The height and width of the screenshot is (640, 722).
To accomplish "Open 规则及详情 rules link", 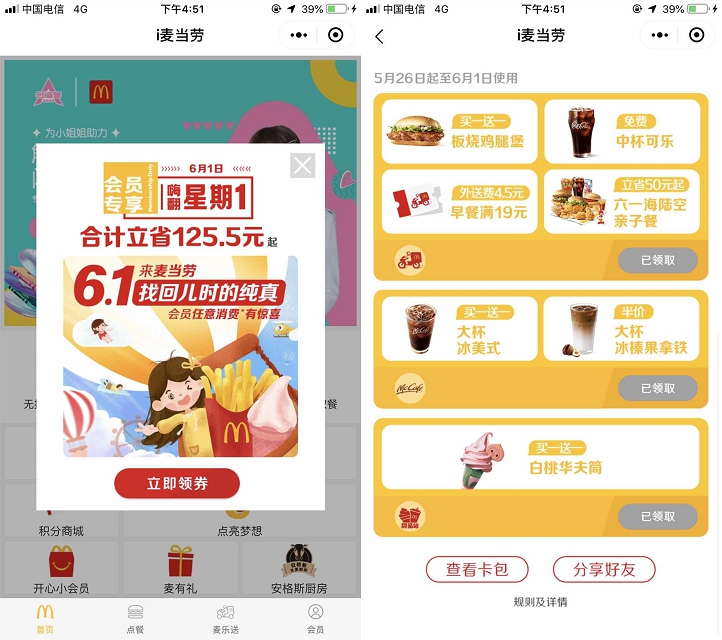I will pos(540,602).
